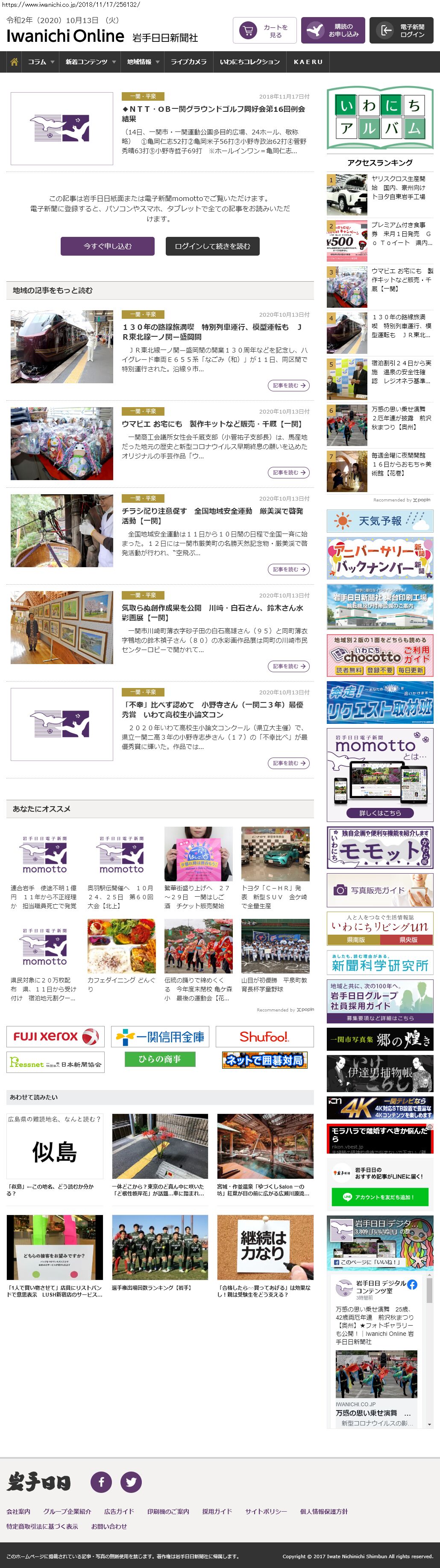Open the 写真販売ガイド banner
440x1568 pixels.
click(x=380, y=890)
